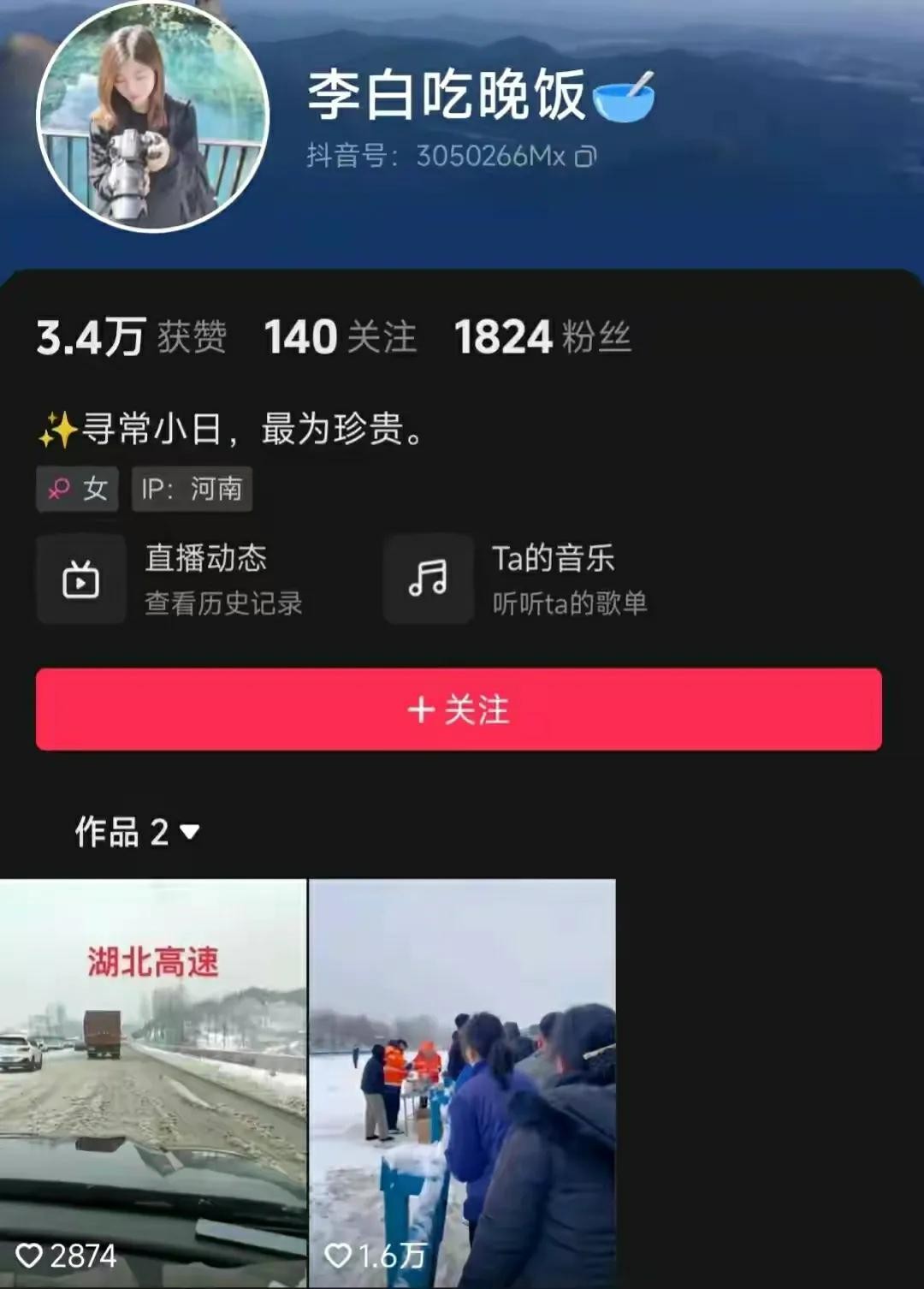The height and width of the screenshot is (1289, 924).
Task: Open the profile avatar photo
Action: (x=153, y=117)
